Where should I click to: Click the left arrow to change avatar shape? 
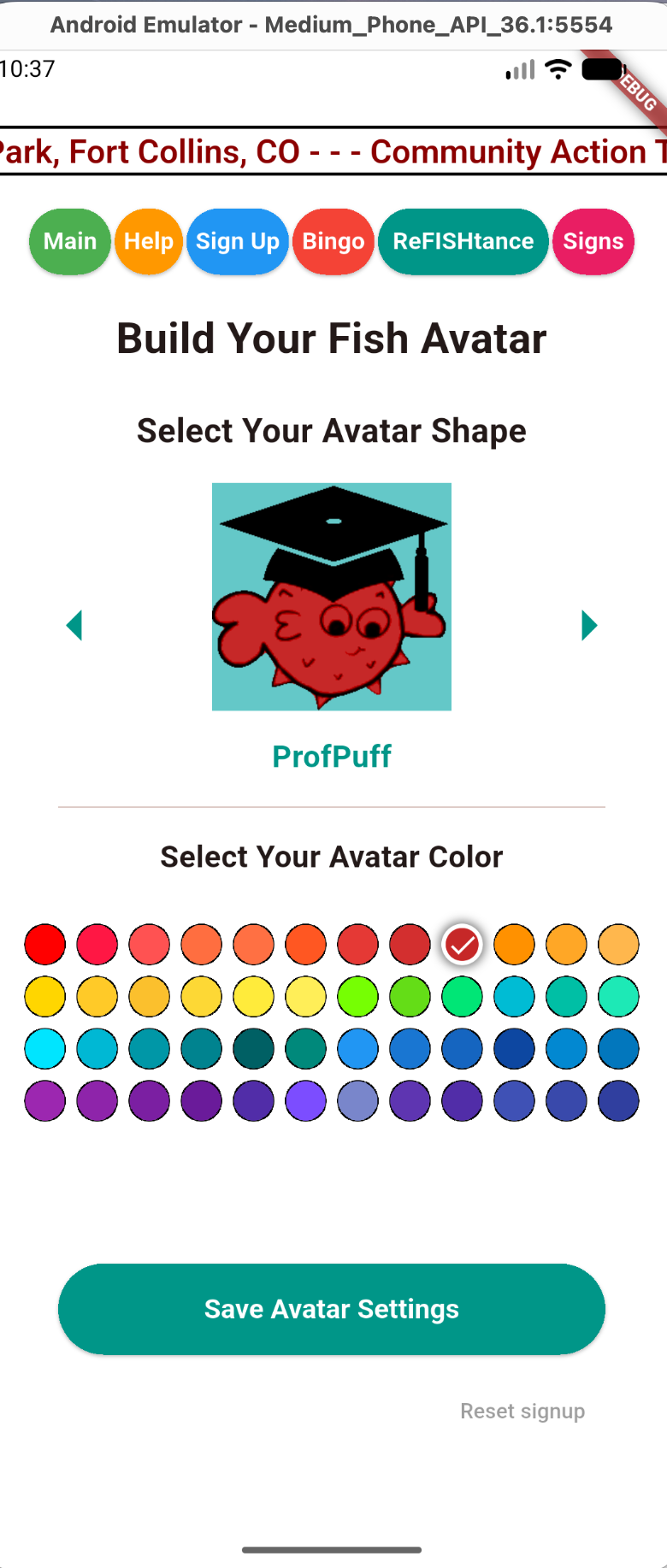tap(74, 625)
